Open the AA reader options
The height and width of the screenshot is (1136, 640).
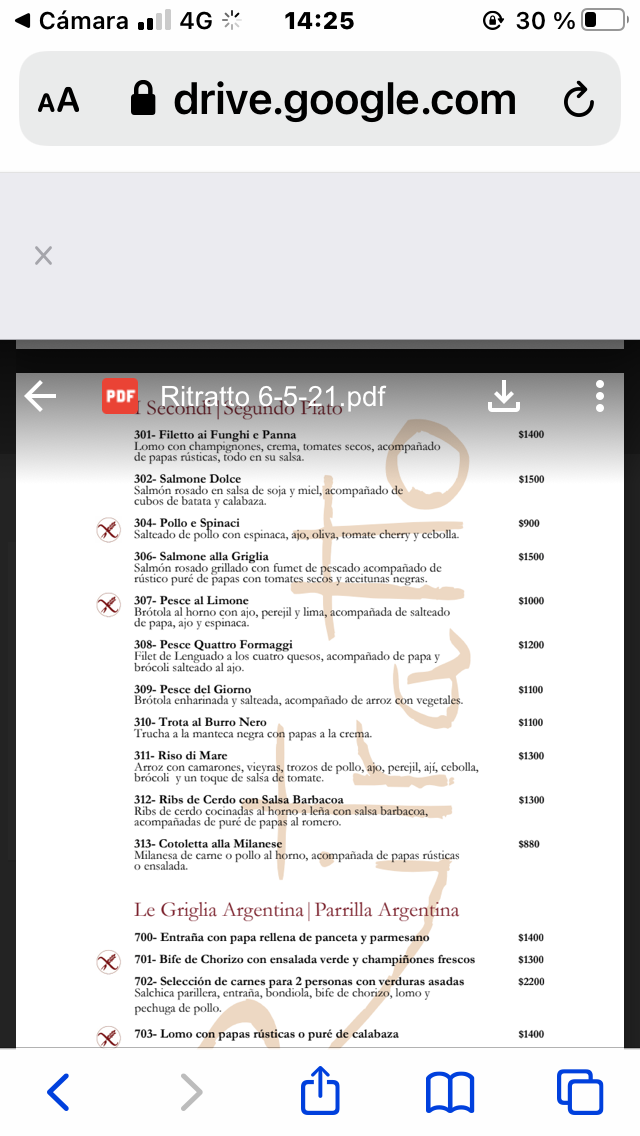coord(58,100)
